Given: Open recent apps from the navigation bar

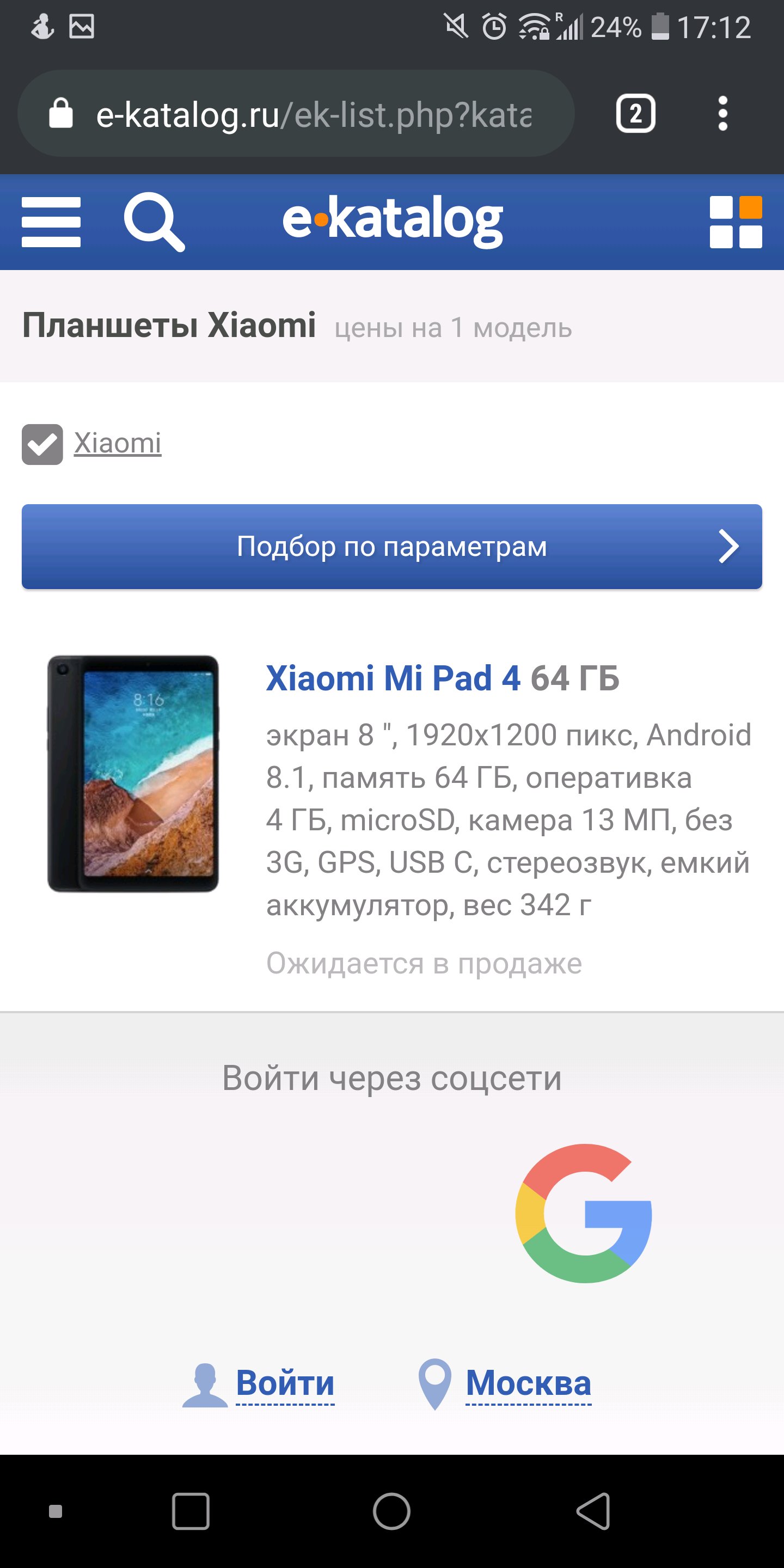Looking at the screenshot, I should tap(191, 1511).
